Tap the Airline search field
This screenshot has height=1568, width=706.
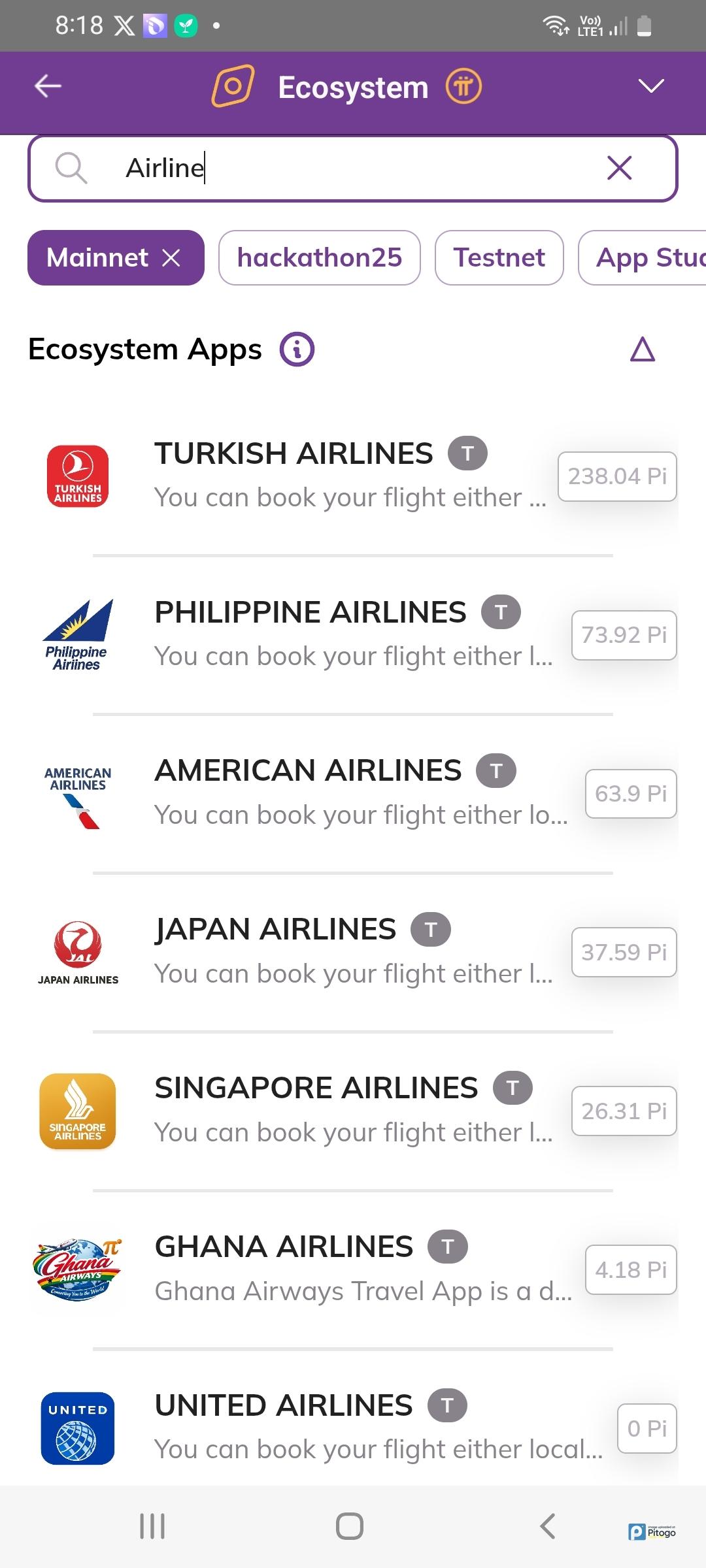pos(340,169)
